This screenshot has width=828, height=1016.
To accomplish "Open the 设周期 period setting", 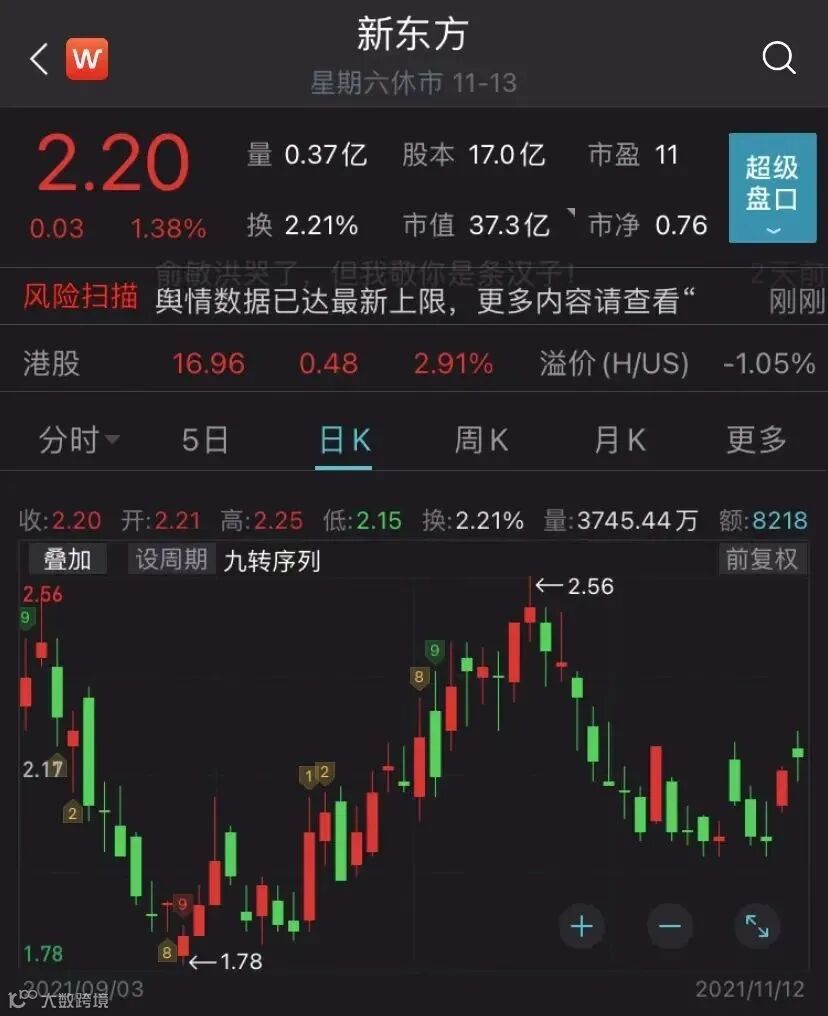I will point(171,559).
